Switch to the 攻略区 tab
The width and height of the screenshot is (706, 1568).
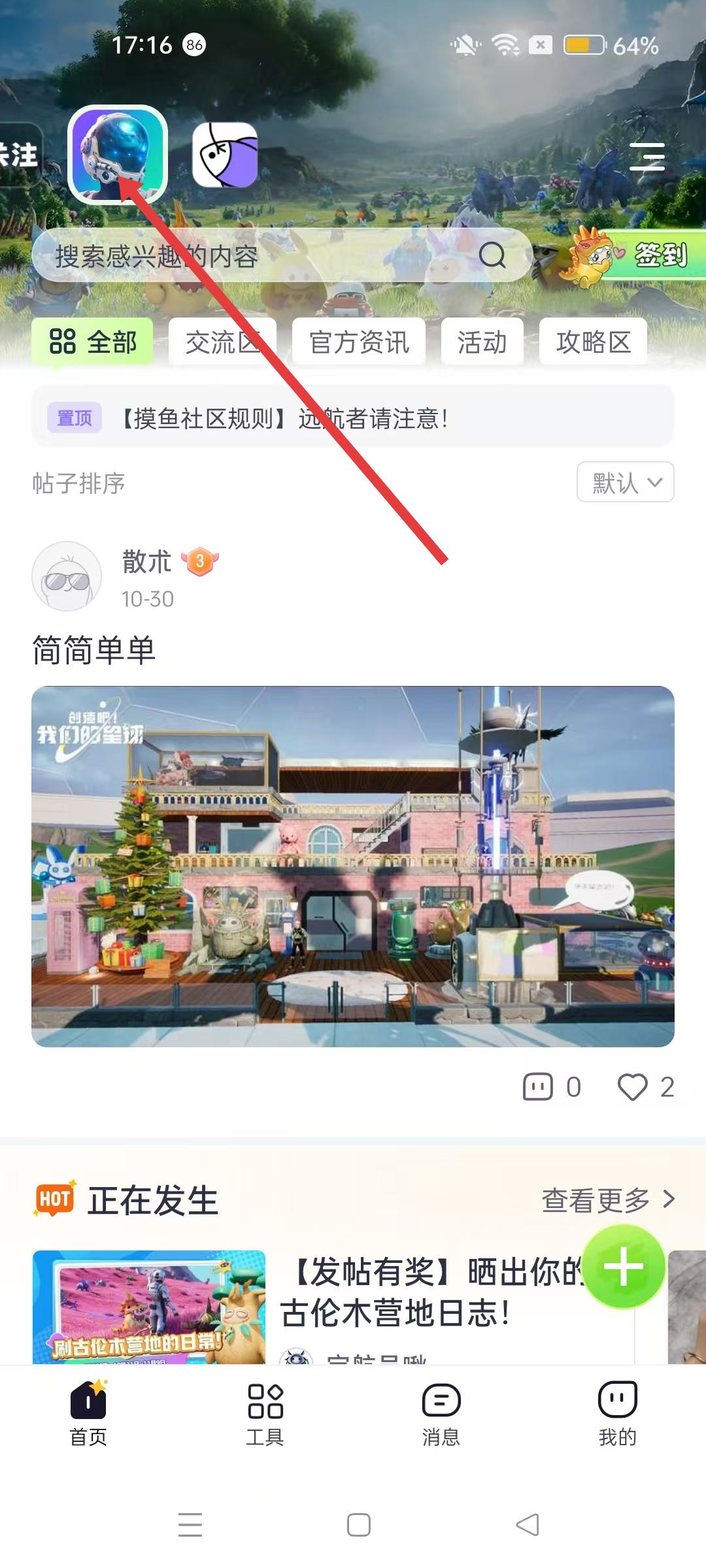[593, 342]
